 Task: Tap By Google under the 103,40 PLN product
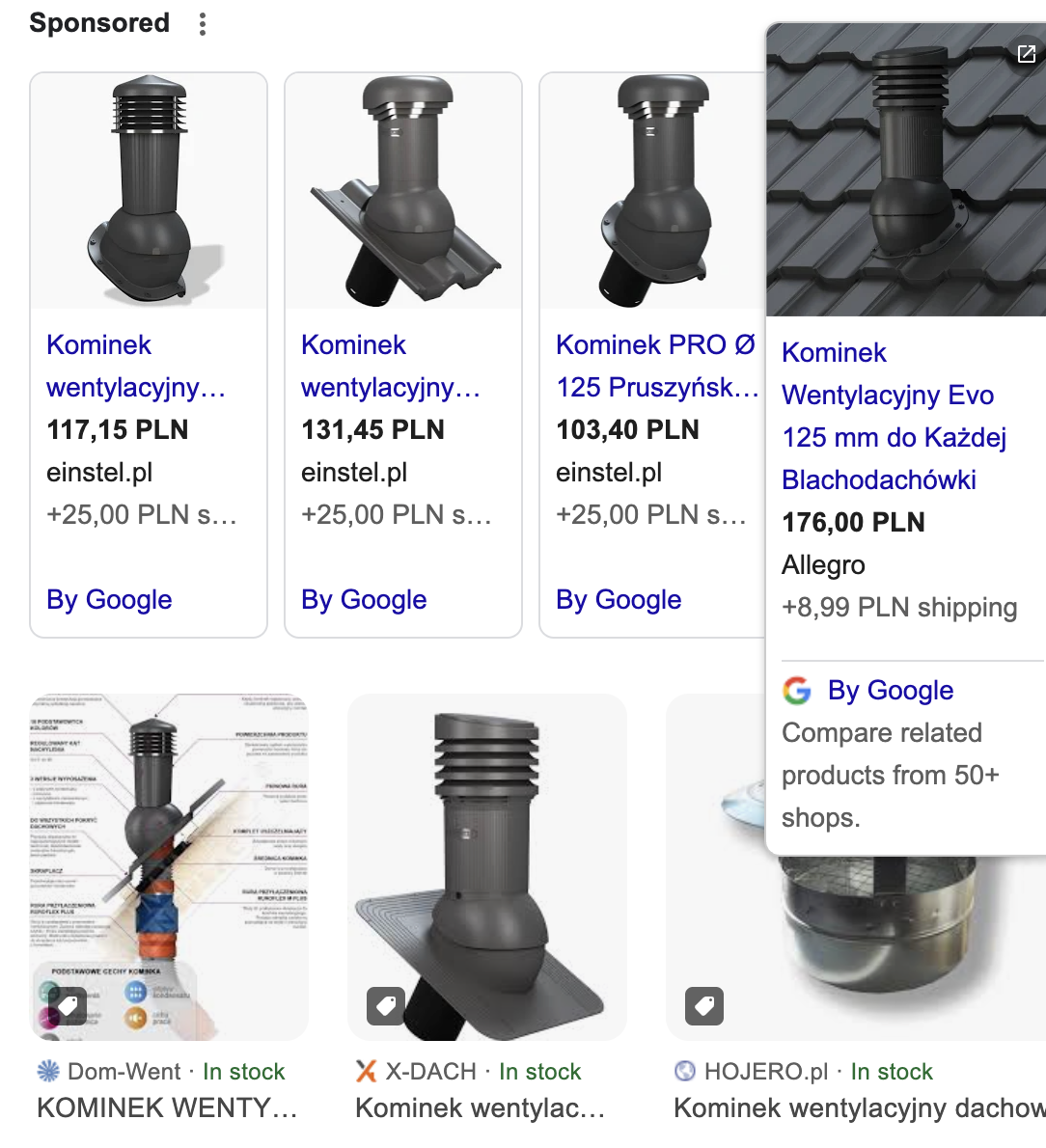pyautogui.click(x=619, y=600)
